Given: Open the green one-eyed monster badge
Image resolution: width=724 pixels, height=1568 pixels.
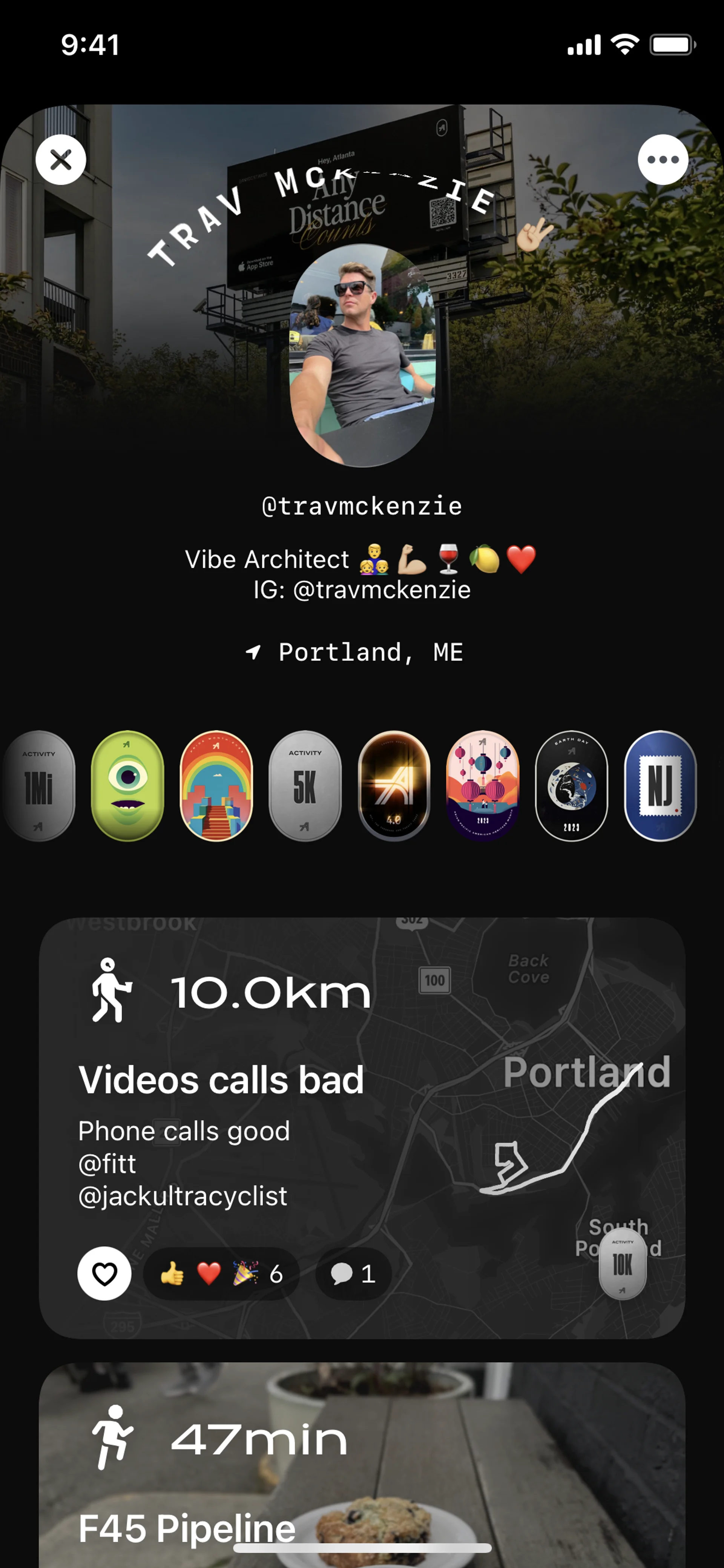Looking at the screenshot, I should tap(128, 786).
